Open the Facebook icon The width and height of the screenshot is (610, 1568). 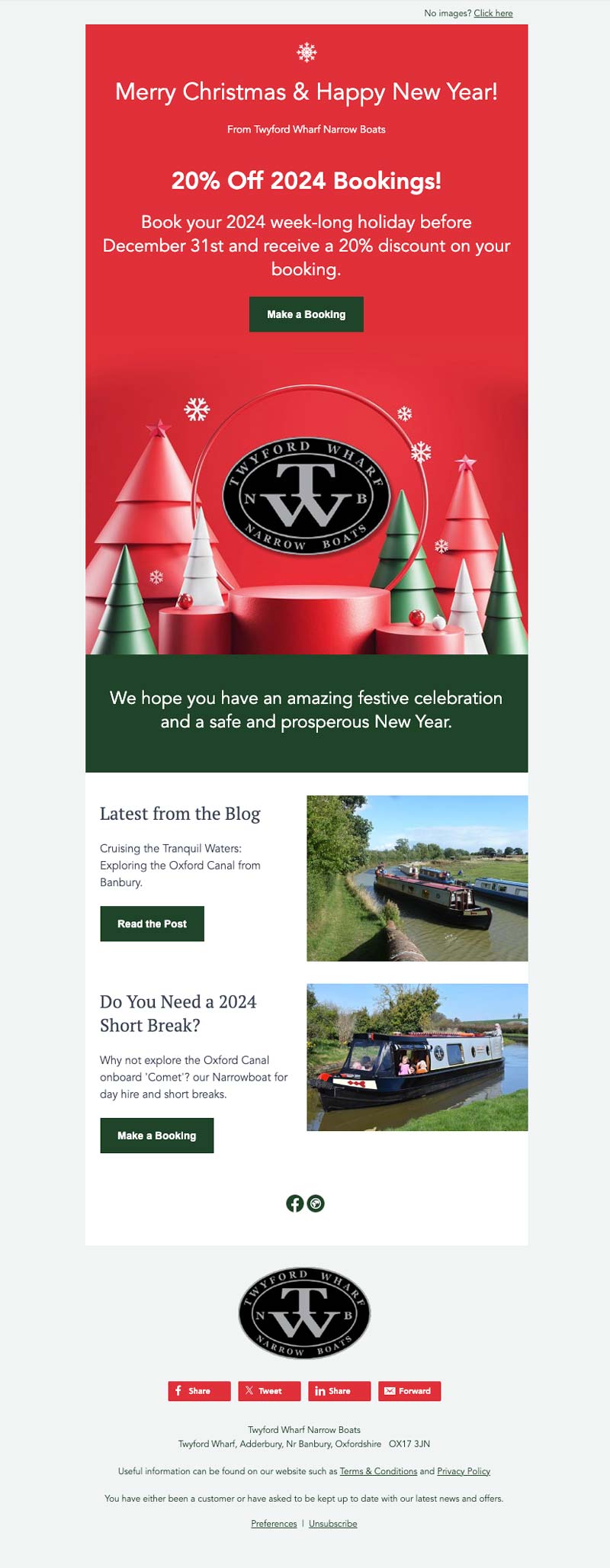295,1203
